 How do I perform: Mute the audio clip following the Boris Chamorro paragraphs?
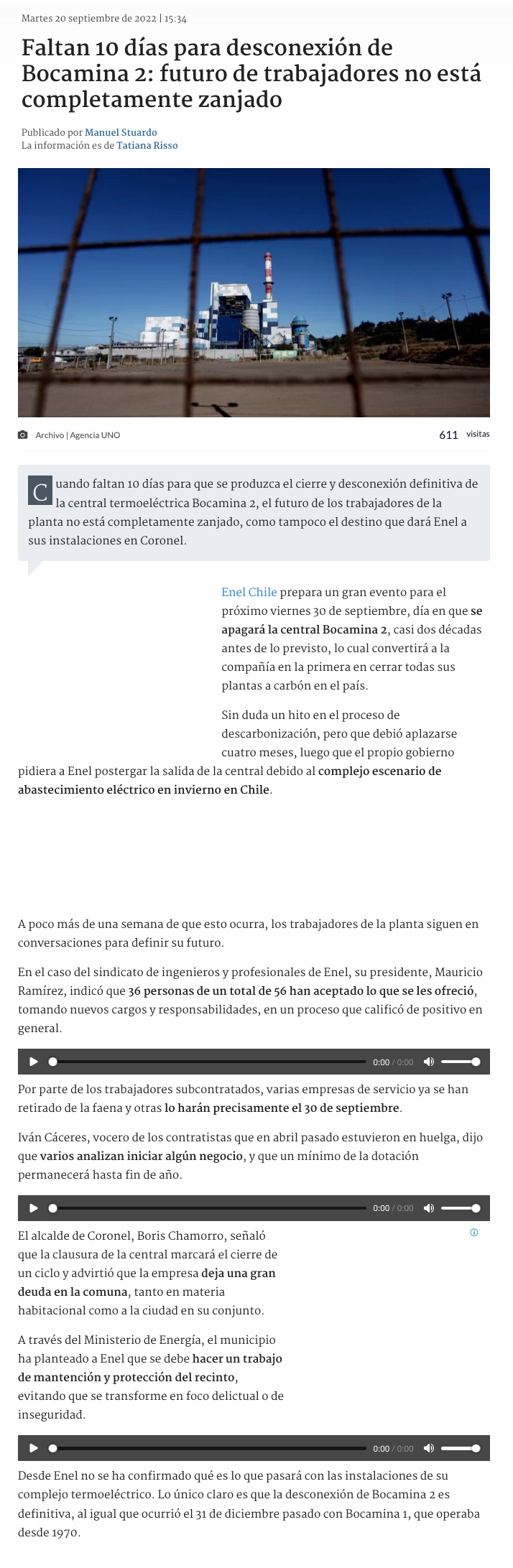click(429, 1448)
